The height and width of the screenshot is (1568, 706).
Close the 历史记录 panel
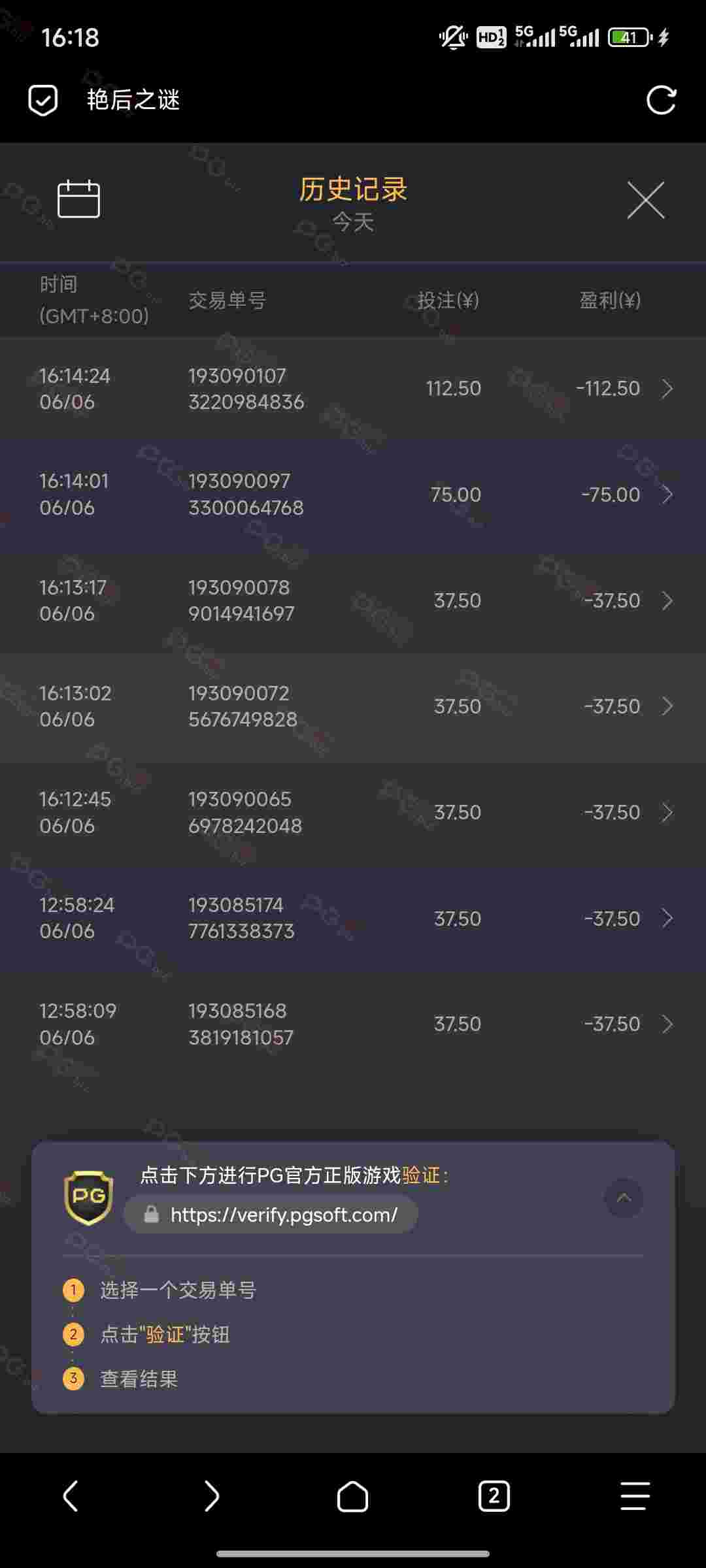646,200
